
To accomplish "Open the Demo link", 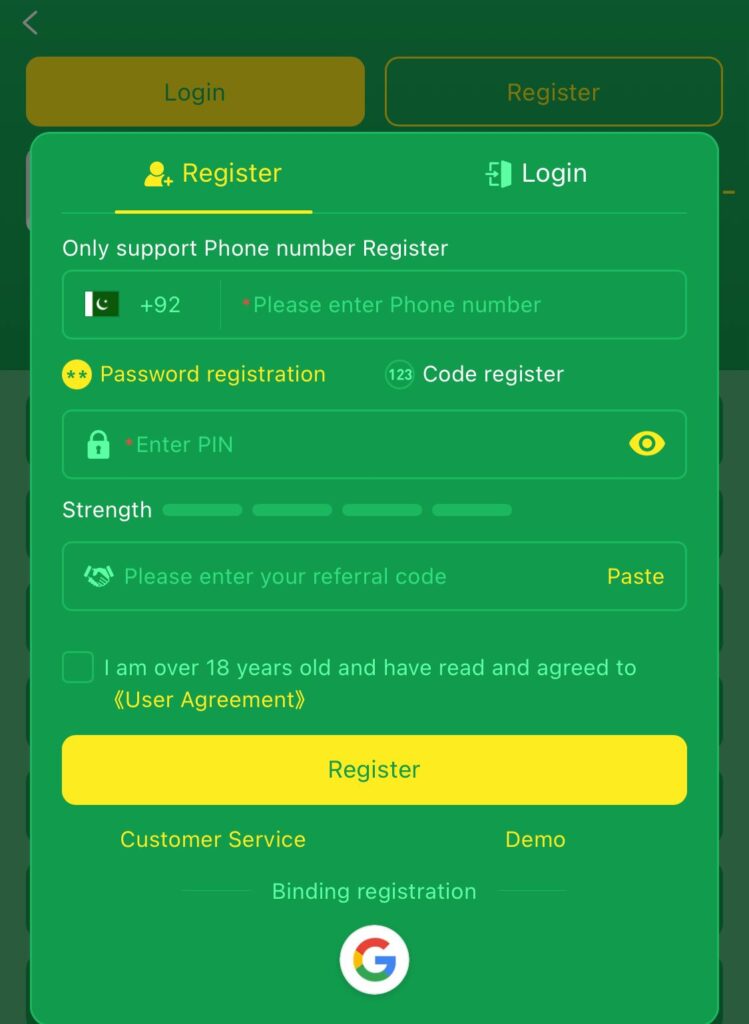I will point(535,840).
